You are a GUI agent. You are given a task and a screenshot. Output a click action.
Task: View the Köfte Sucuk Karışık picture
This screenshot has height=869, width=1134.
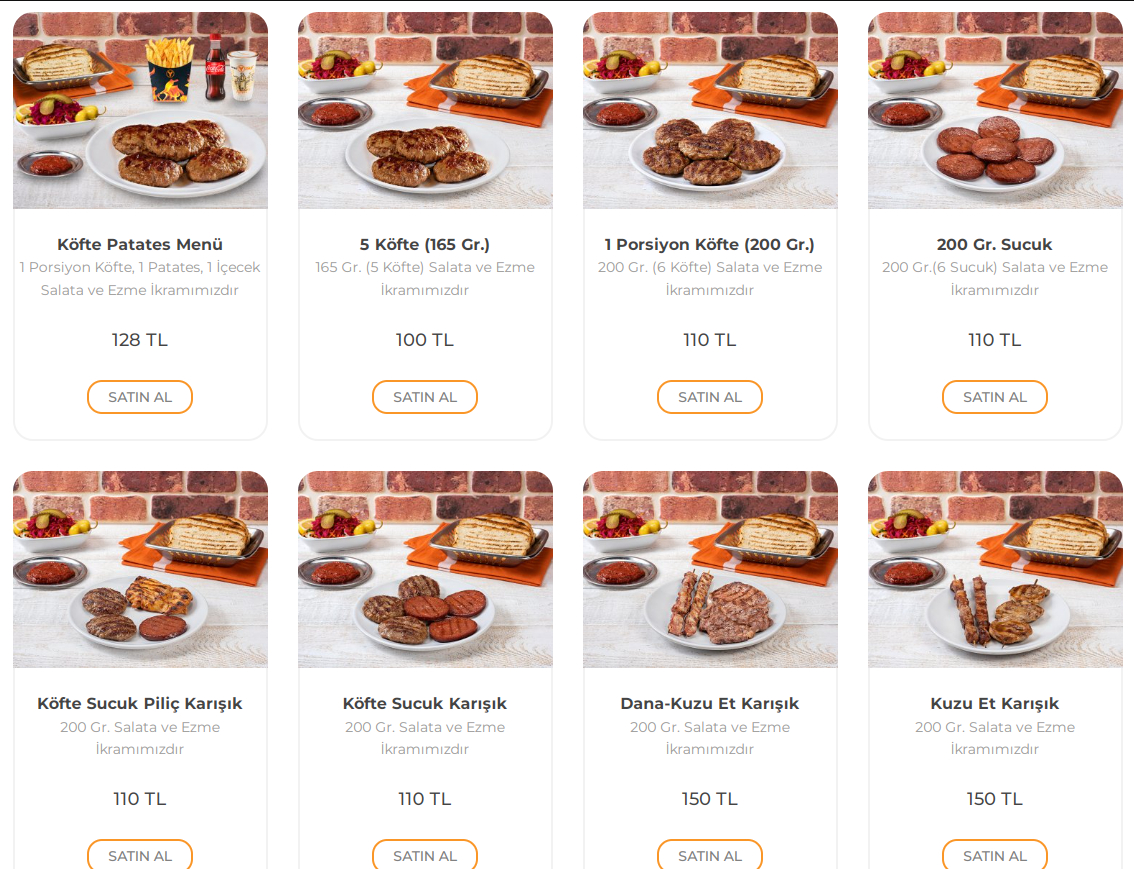pos(425,569)
